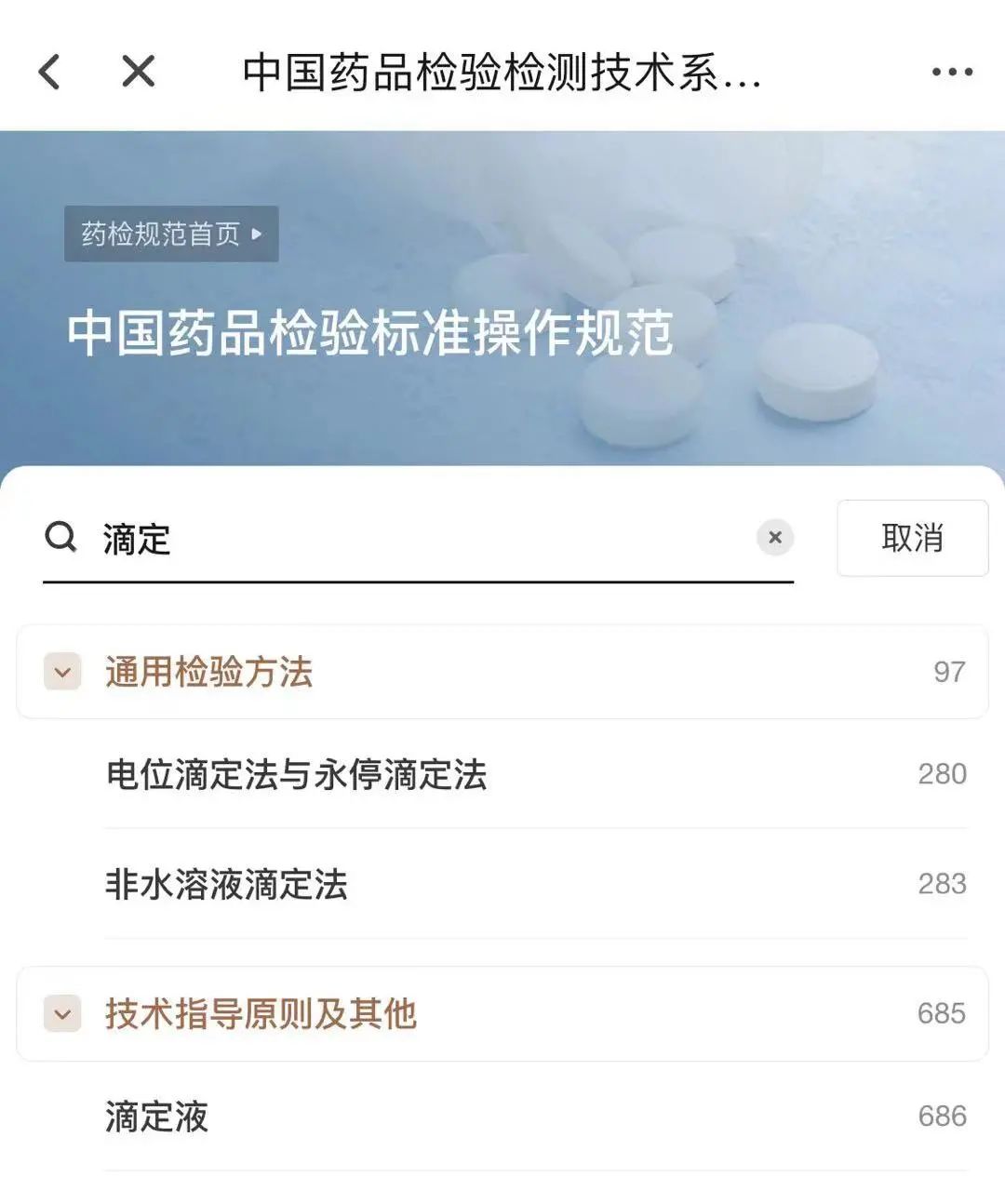Open 非水溶液滴定法 result

[x=226, y=884]
